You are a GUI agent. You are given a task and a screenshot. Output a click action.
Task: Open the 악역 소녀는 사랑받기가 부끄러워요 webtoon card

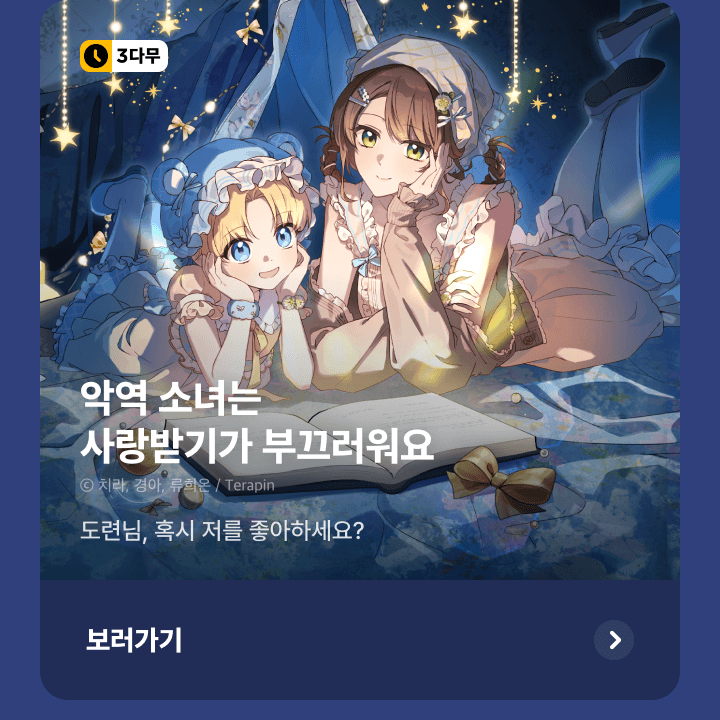pos(360,290)
